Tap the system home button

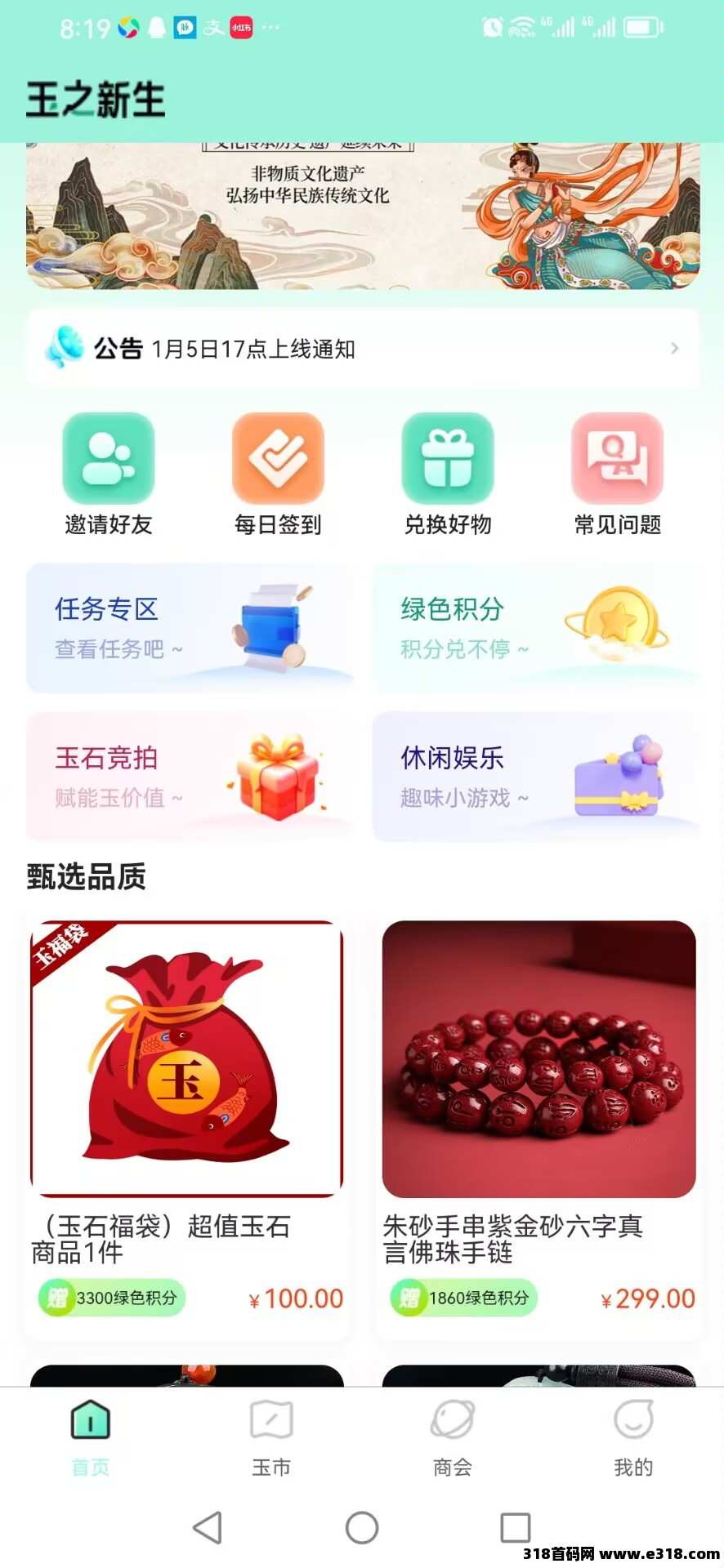tap(362, 1527)
